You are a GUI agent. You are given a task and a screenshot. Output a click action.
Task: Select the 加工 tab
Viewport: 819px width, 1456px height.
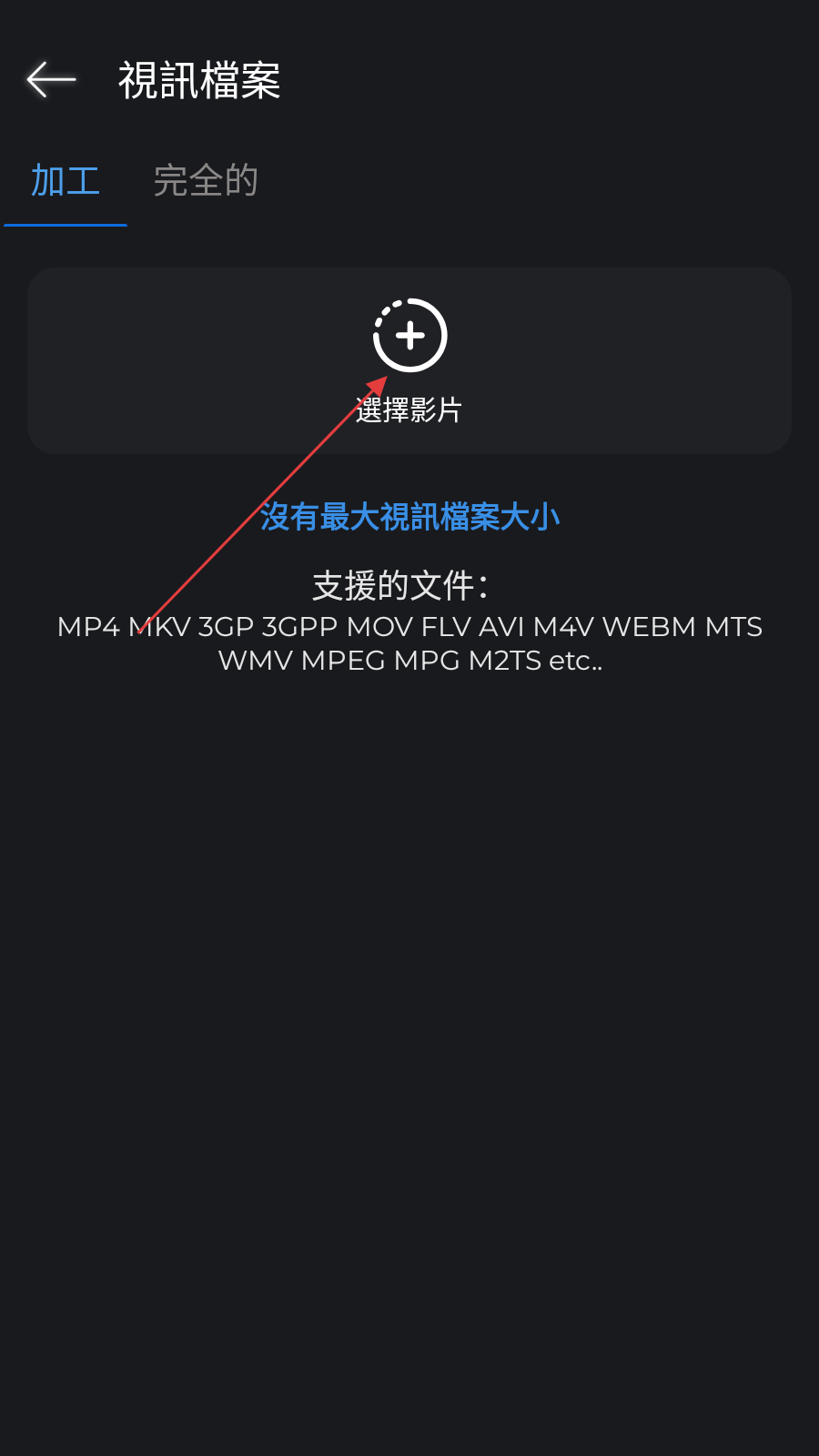[x=66, y=181]
